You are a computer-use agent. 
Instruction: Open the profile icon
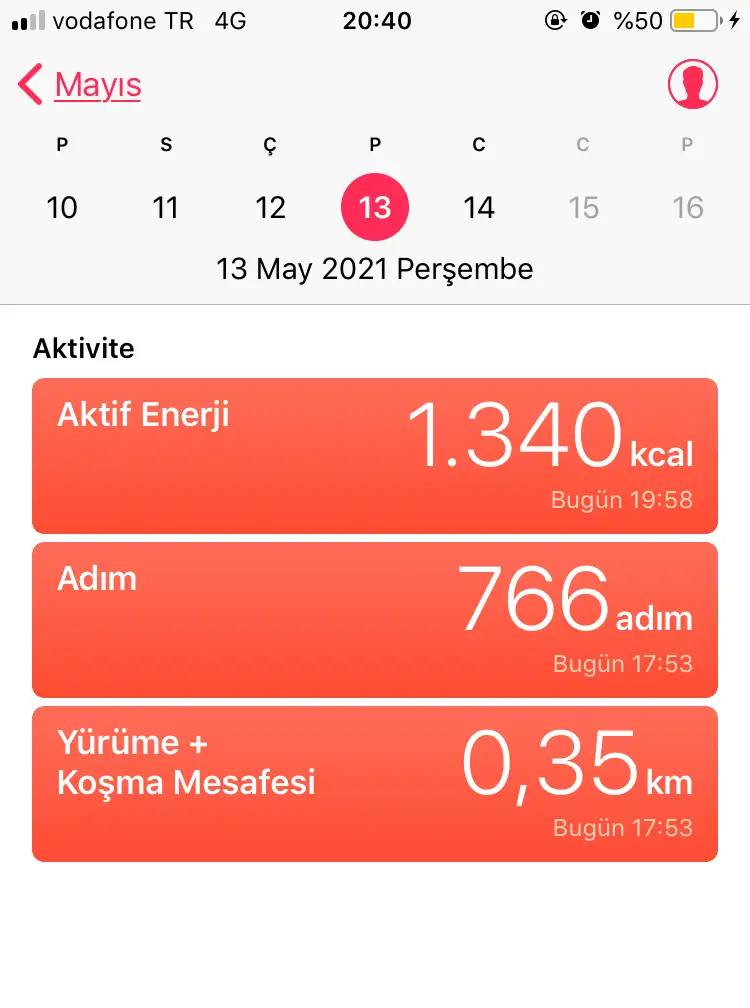point(692,84)
